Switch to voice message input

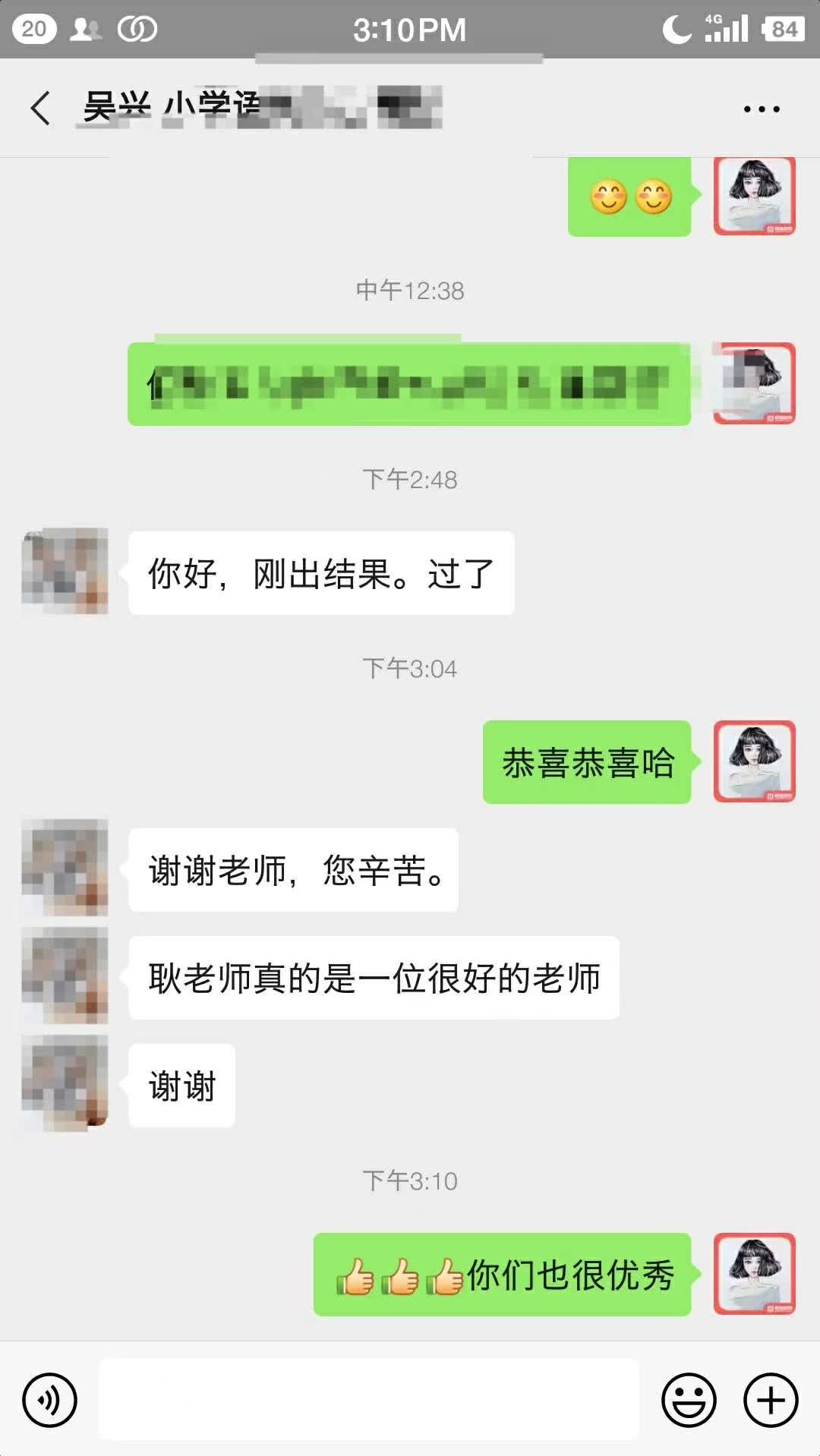tap(49, 1399)
